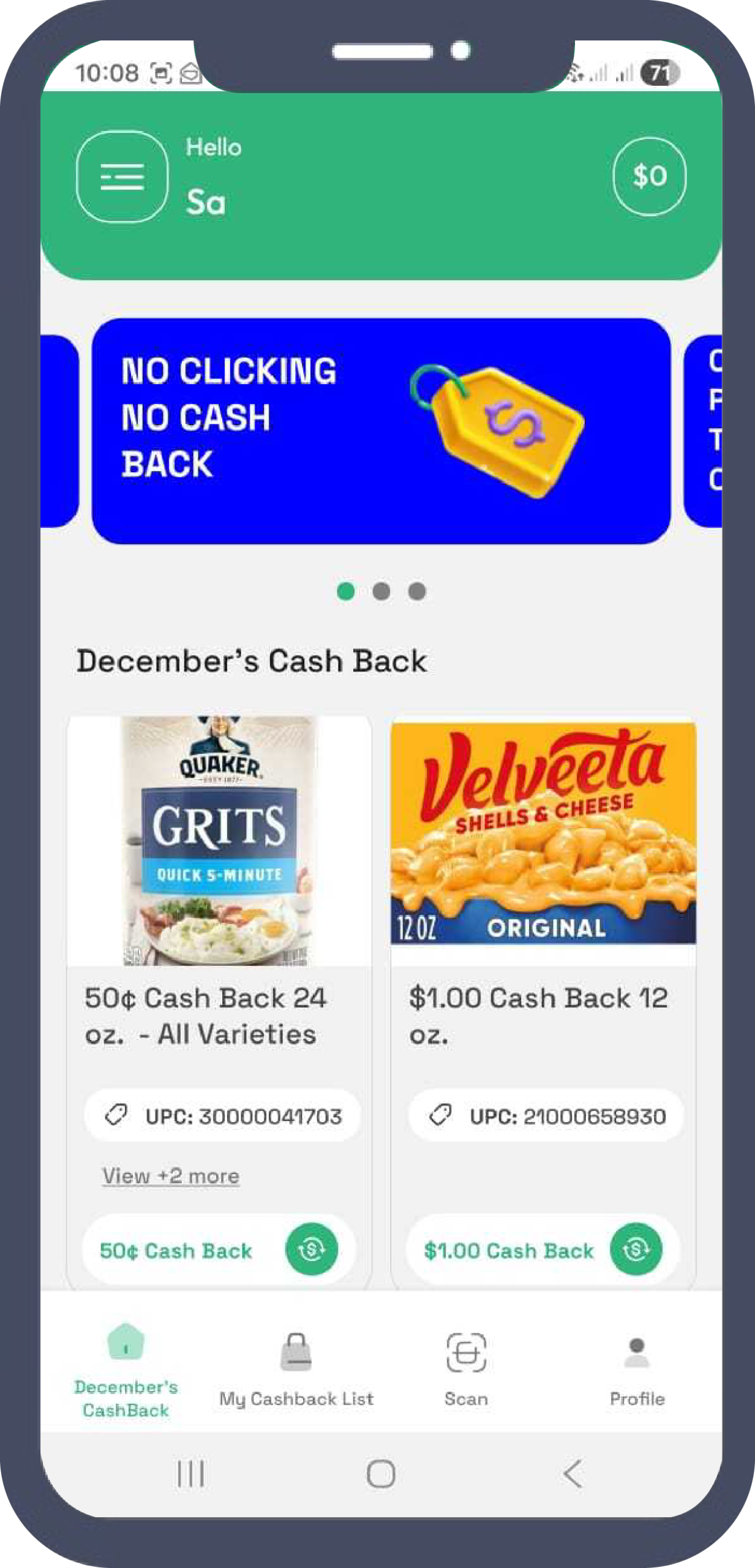This screenshot has width=755, height=1568.
Task: Open the hamburger drawer menu
Action: 122,176
